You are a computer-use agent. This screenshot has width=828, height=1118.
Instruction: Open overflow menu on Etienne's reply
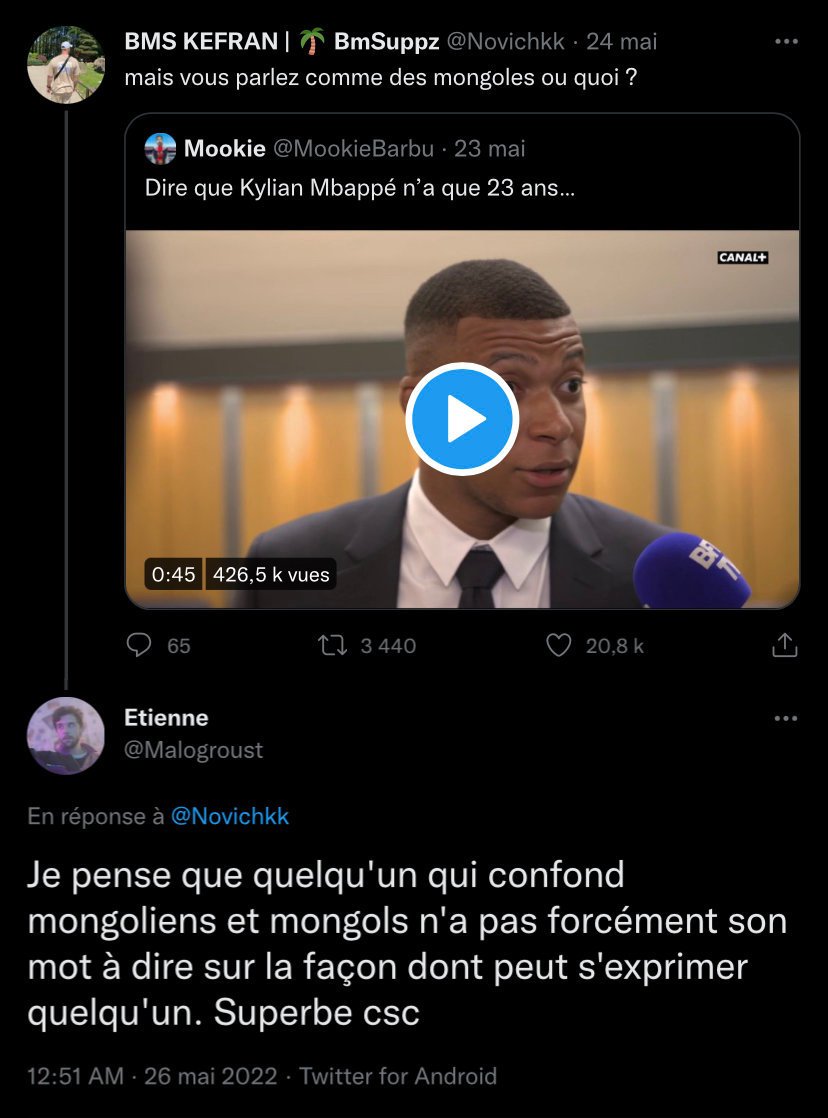787,719
